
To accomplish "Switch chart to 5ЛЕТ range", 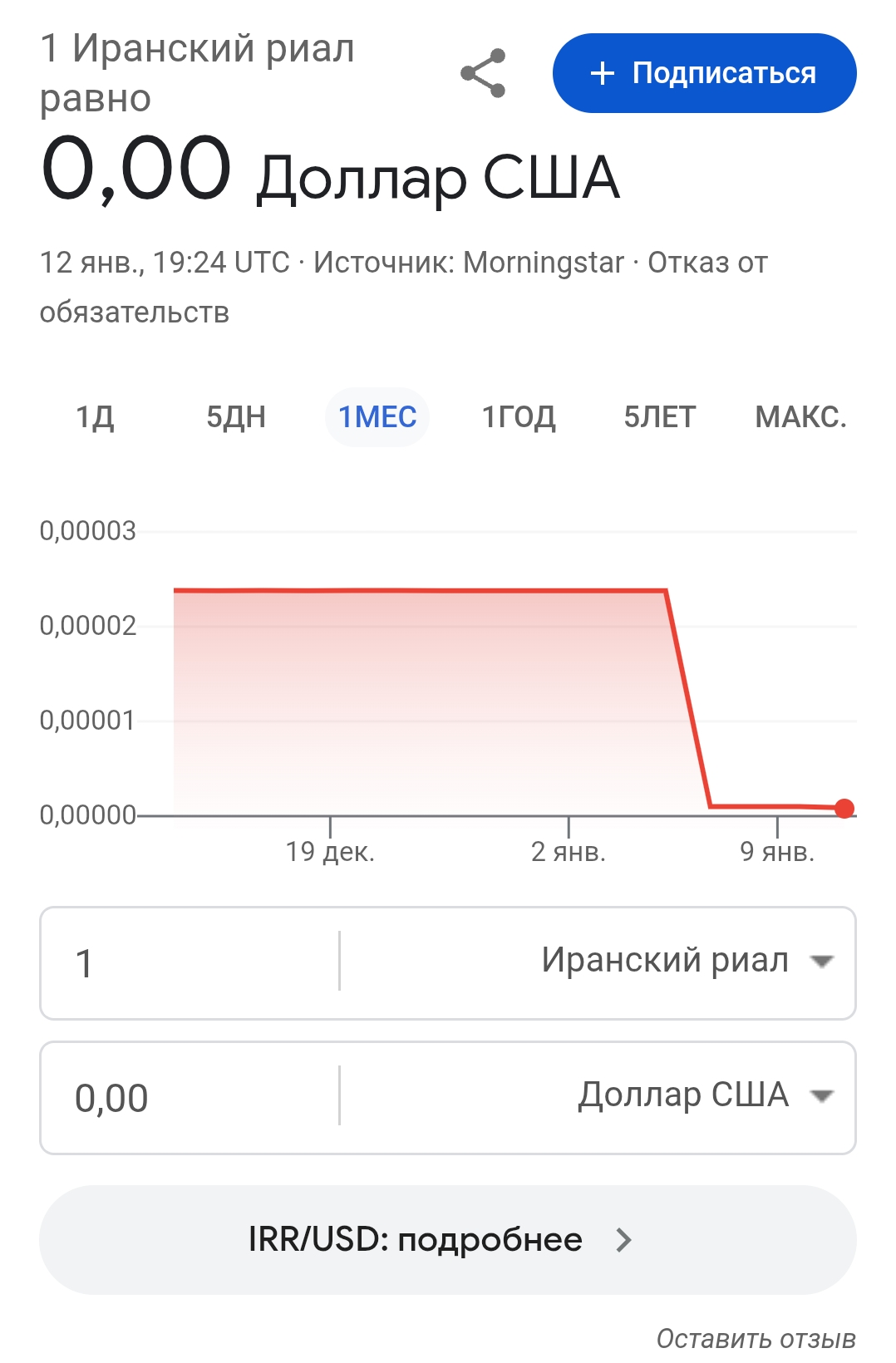I will click(660, 417).
